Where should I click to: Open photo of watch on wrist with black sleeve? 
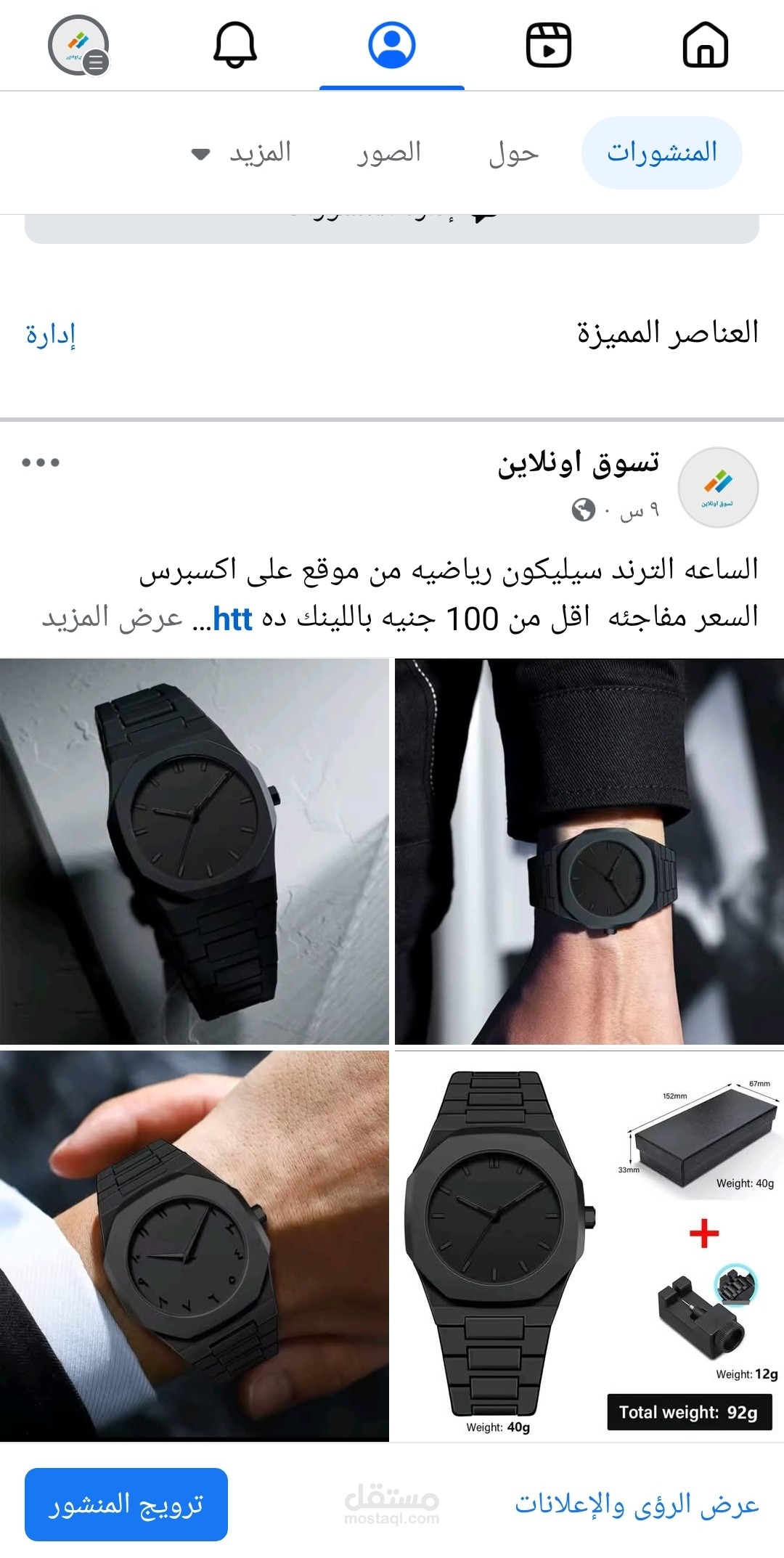point(589,851)
